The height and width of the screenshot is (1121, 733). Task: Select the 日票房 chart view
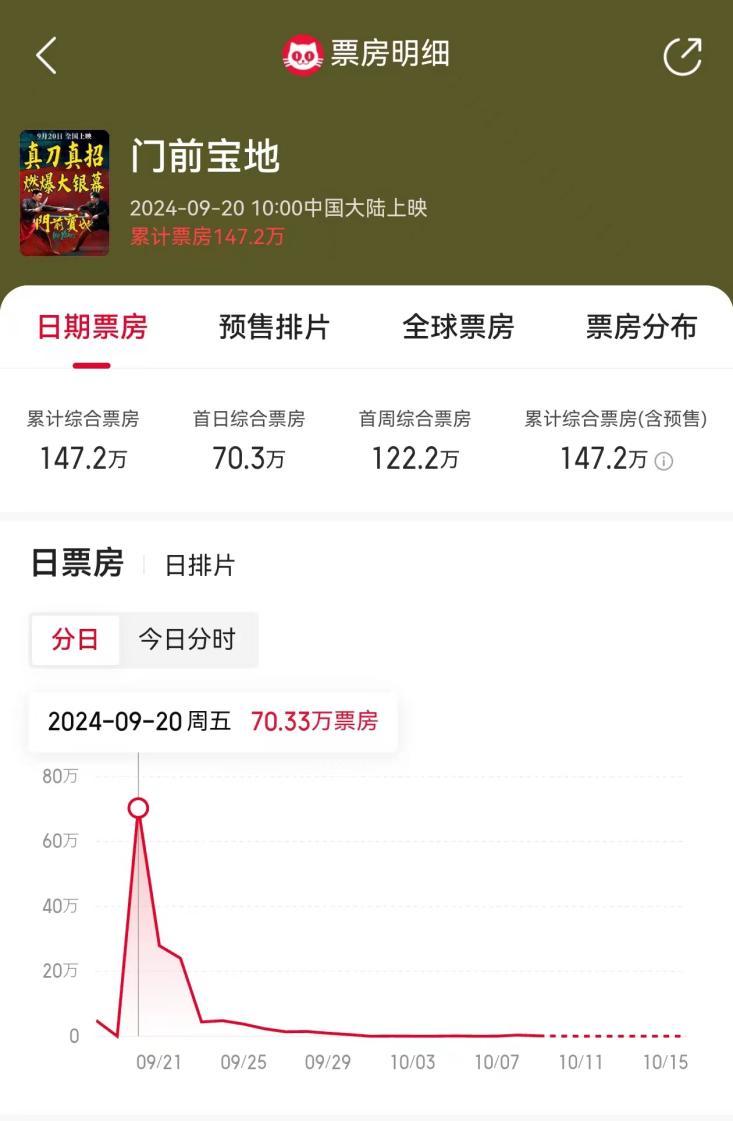77,564
